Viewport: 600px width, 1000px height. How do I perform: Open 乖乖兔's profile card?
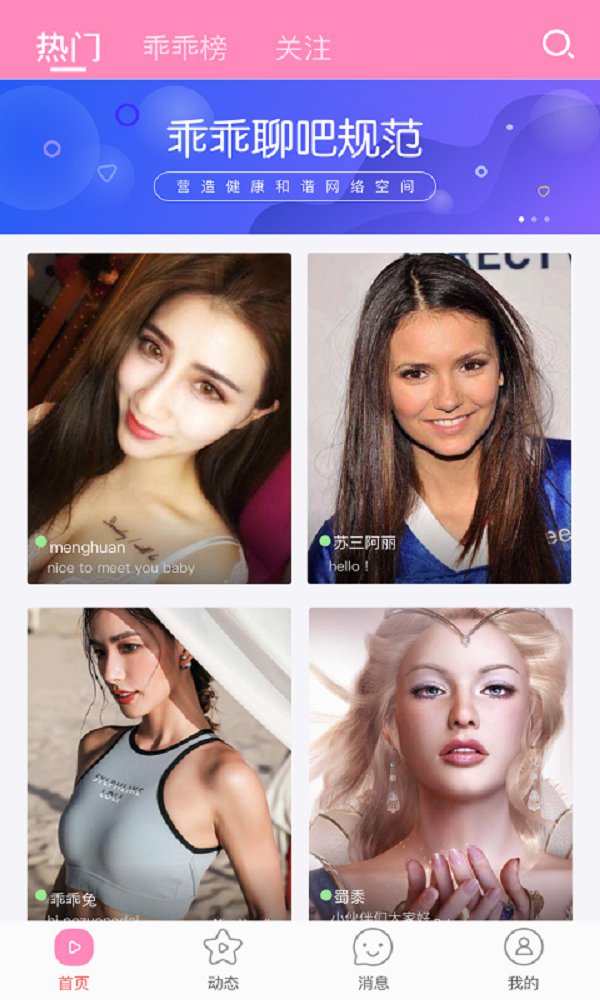[159, 760]
